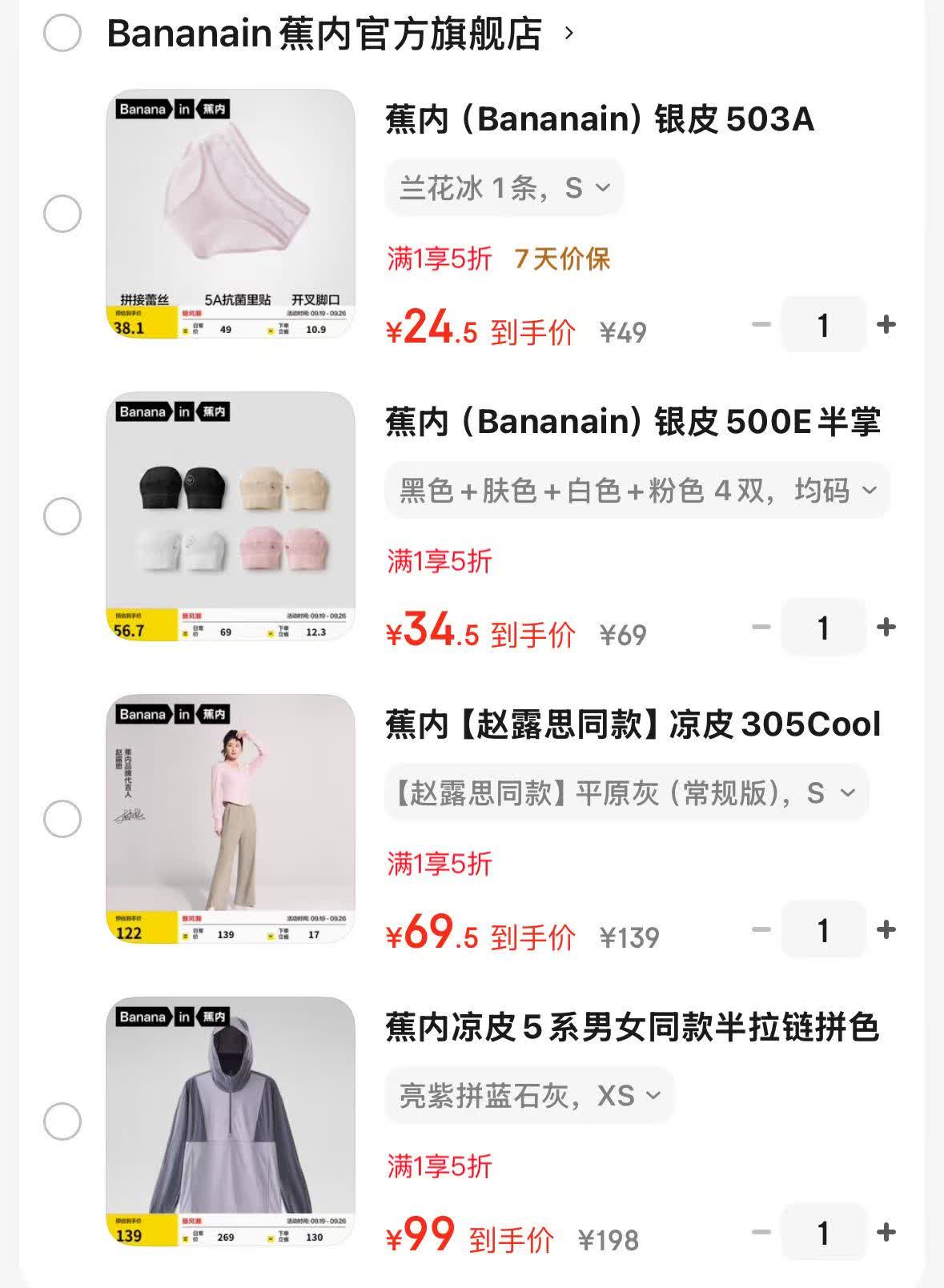Select the checkbox for 凉皮305Cool item
Screen dimensions: 944x1288
[64, 818]
